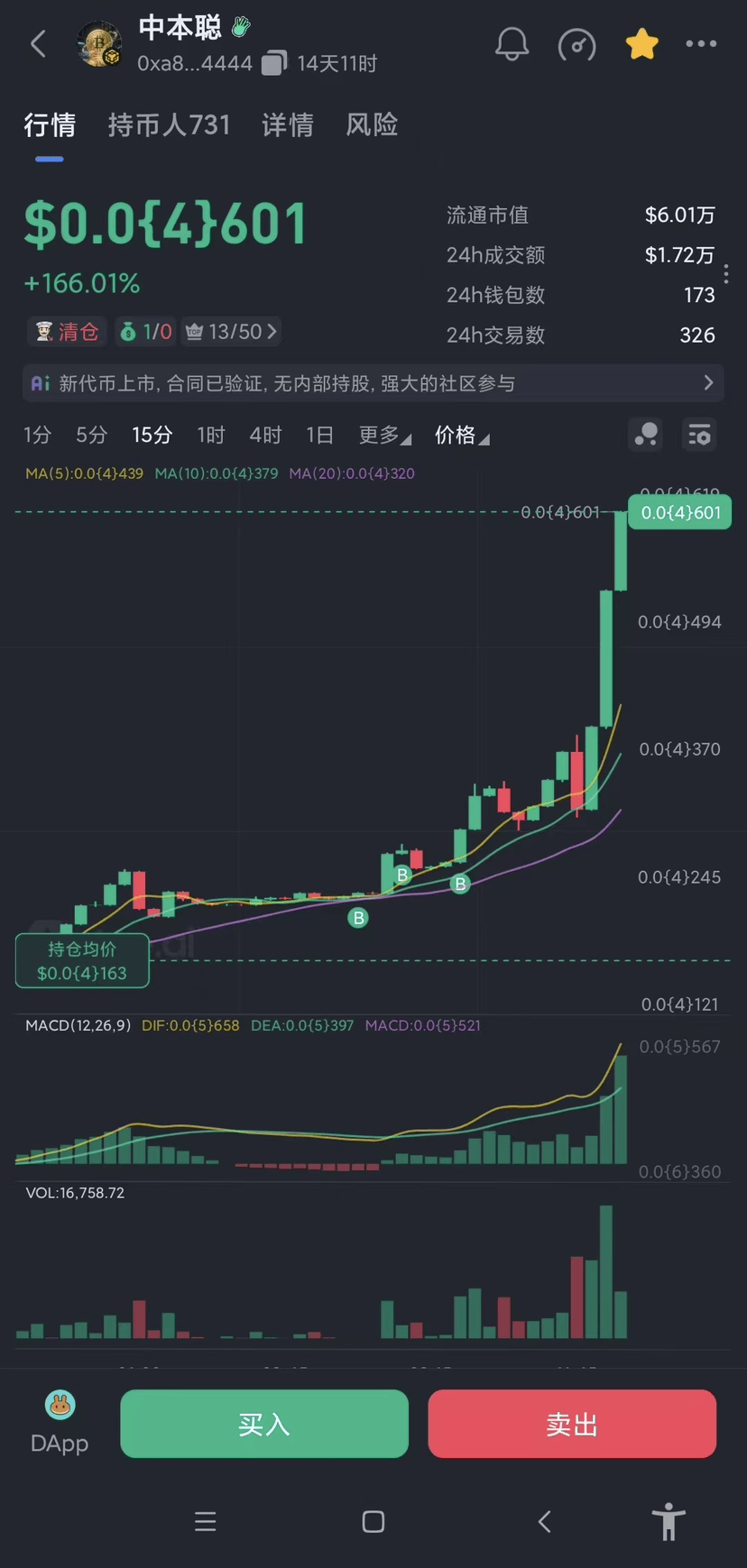This screenshot has height=1568, width=747.
Task: Go back using the top-left arrow
Action: 38,43
